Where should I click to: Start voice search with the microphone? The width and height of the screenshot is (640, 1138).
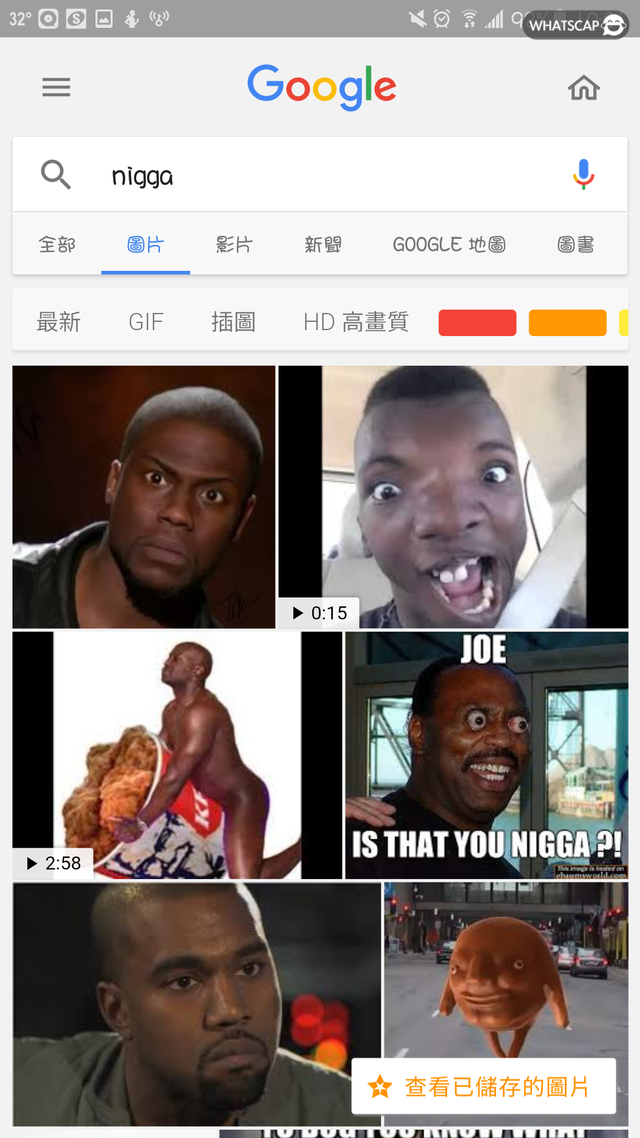pos(583,175)
